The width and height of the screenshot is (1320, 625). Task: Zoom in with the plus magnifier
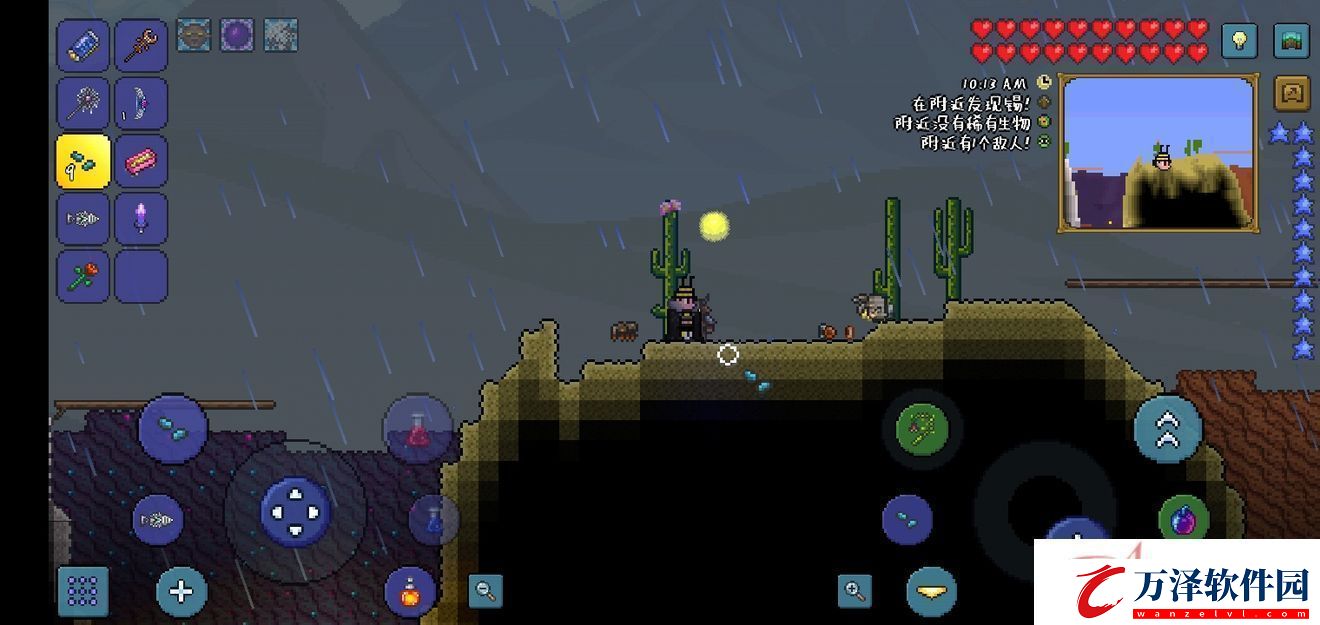tap(855, 590)
